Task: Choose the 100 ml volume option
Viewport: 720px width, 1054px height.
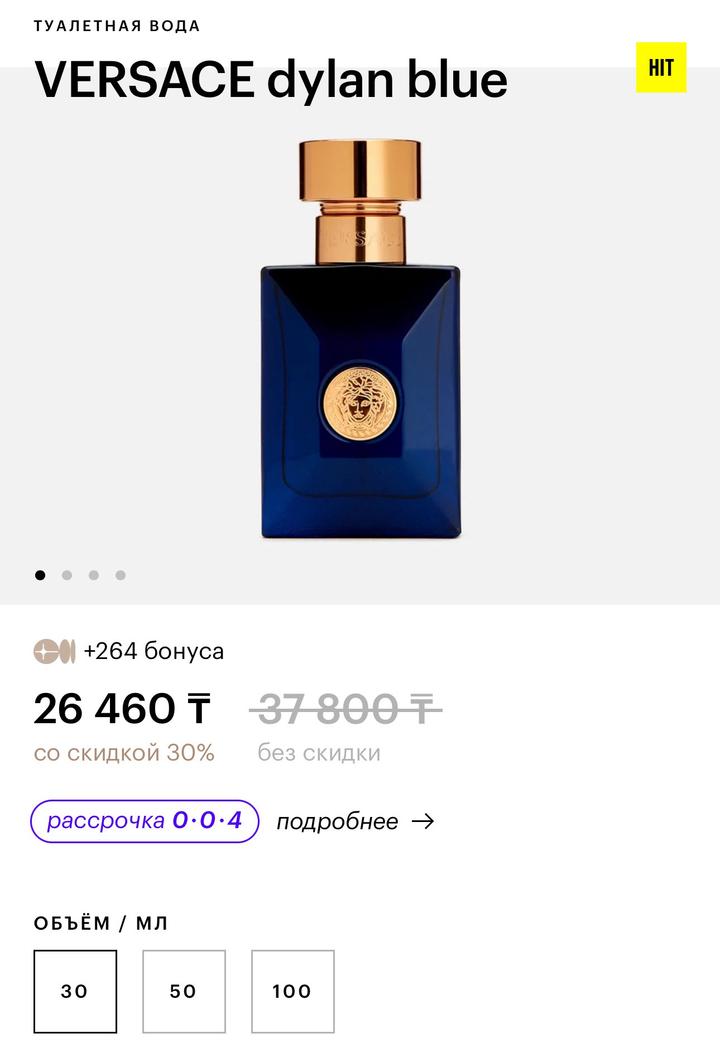Action: [x=292, y=991]
